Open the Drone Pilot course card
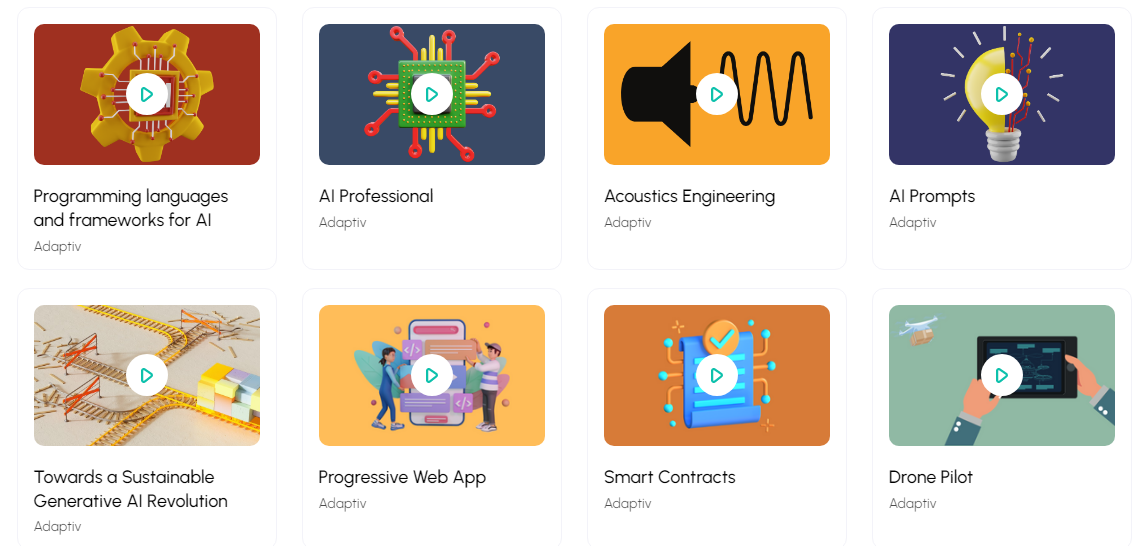Image resolution: width=1148 pixels, height=546 pixels. 931,477
